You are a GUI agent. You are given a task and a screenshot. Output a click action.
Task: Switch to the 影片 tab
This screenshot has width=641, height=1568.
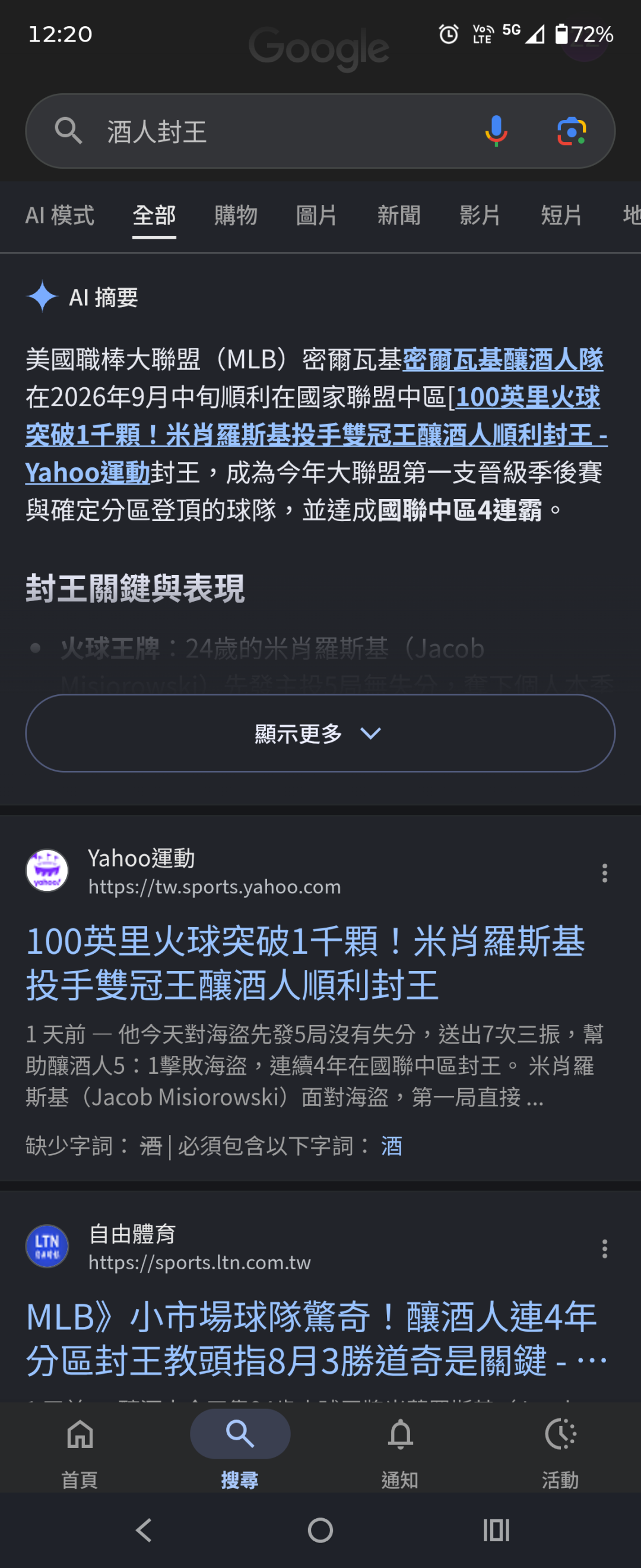480,216
